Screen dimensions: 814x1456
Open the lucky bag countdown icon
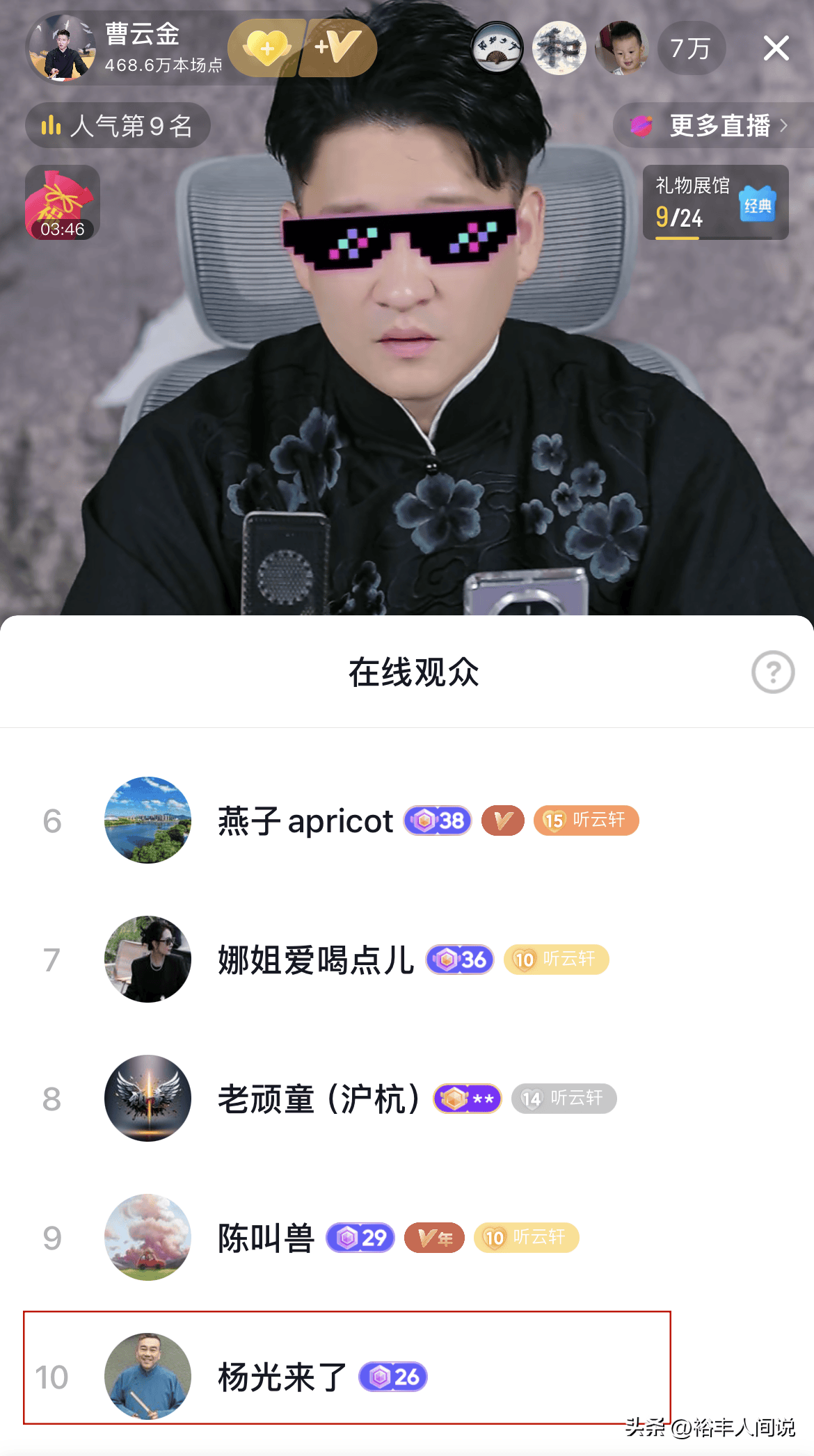[x=62, y=202]
